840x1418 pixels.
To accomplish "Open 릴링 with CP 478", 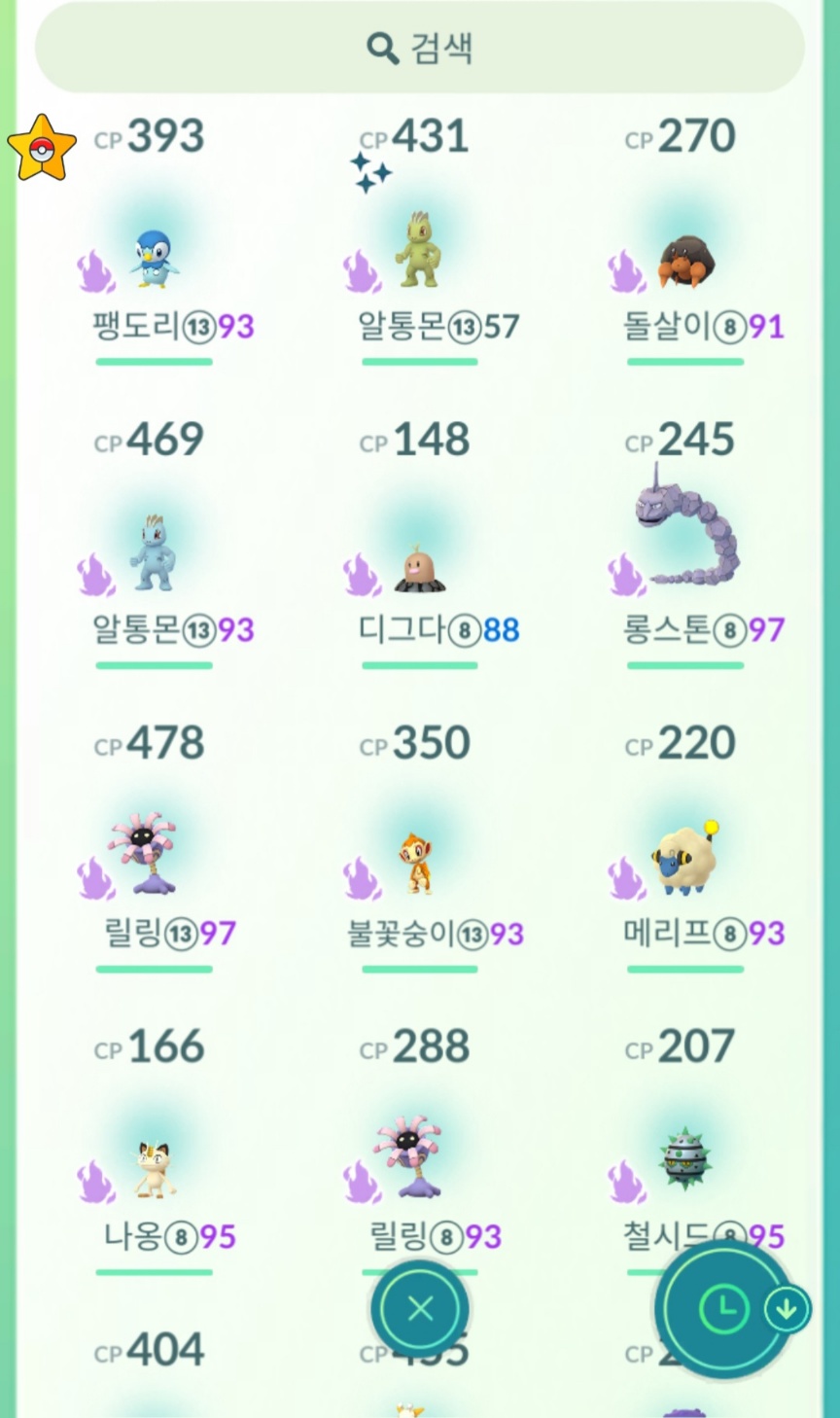I will 154,856.
